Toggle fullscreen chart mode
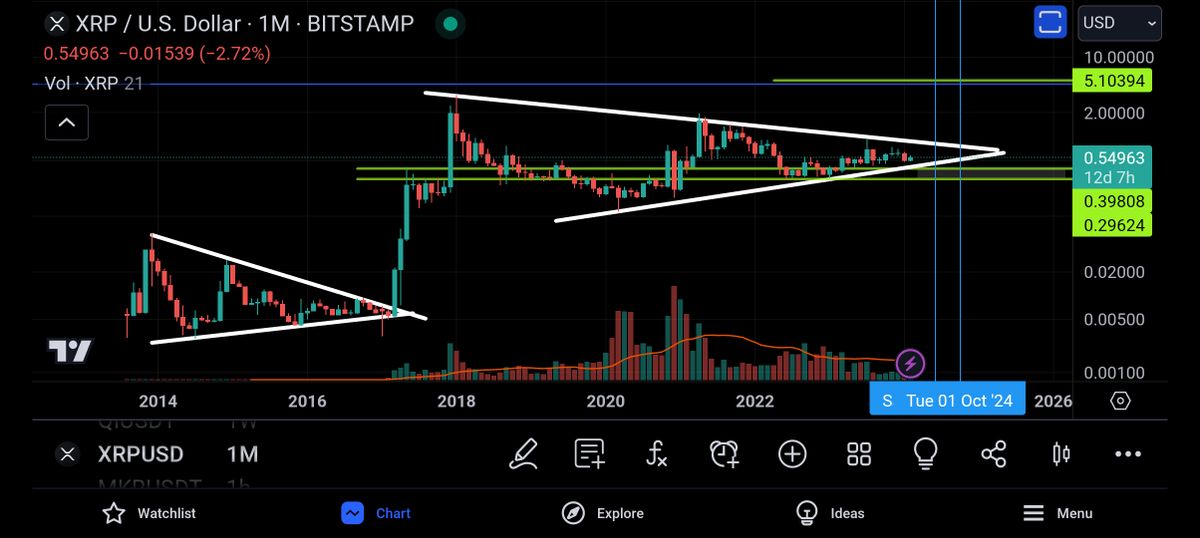The image size is (1200, 538). 1050,22
